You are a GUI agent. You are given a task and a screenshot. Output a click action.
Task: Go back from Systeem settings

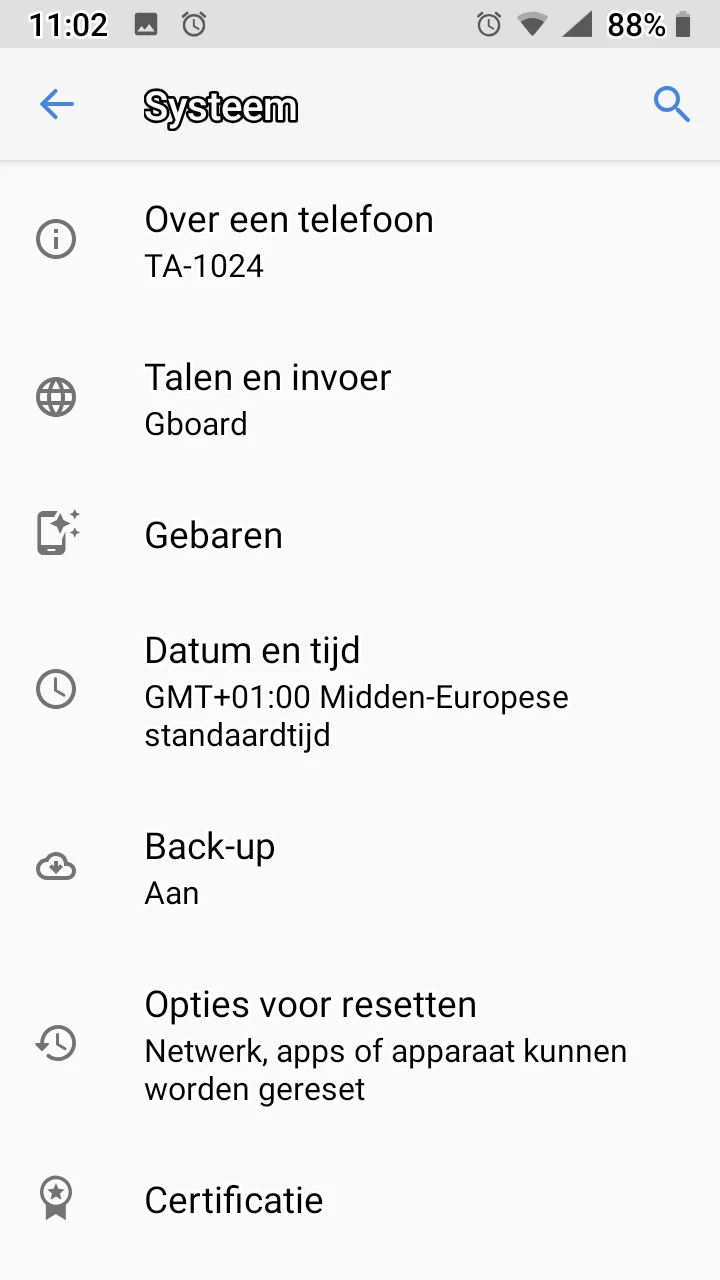tap(57, 104)
